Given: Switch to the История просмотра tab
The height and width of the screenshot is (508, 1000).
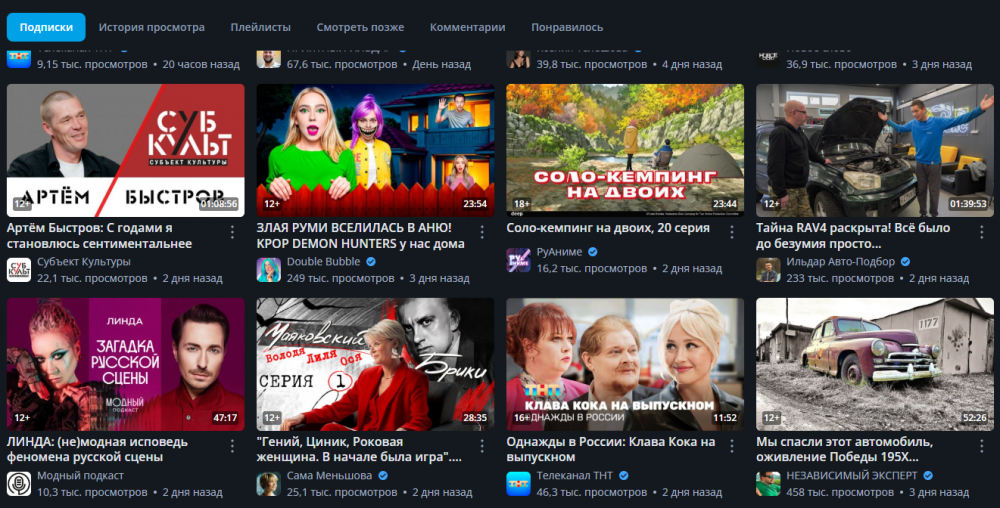Looking at the screenshot, I should (151, 27).
